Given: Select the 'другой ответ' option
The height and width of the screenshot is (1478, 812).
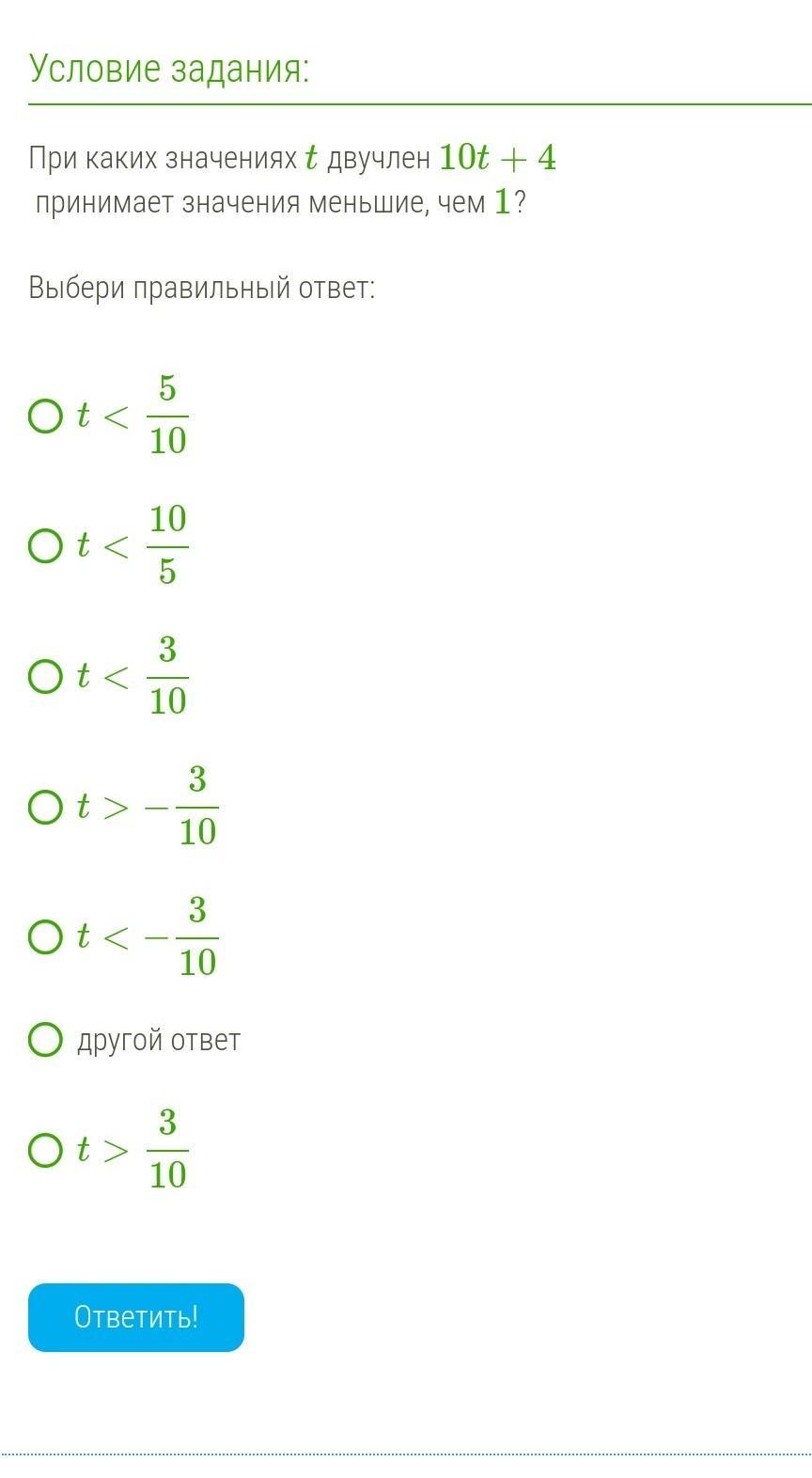Looking at the screenshot, I should (45, 1040).
